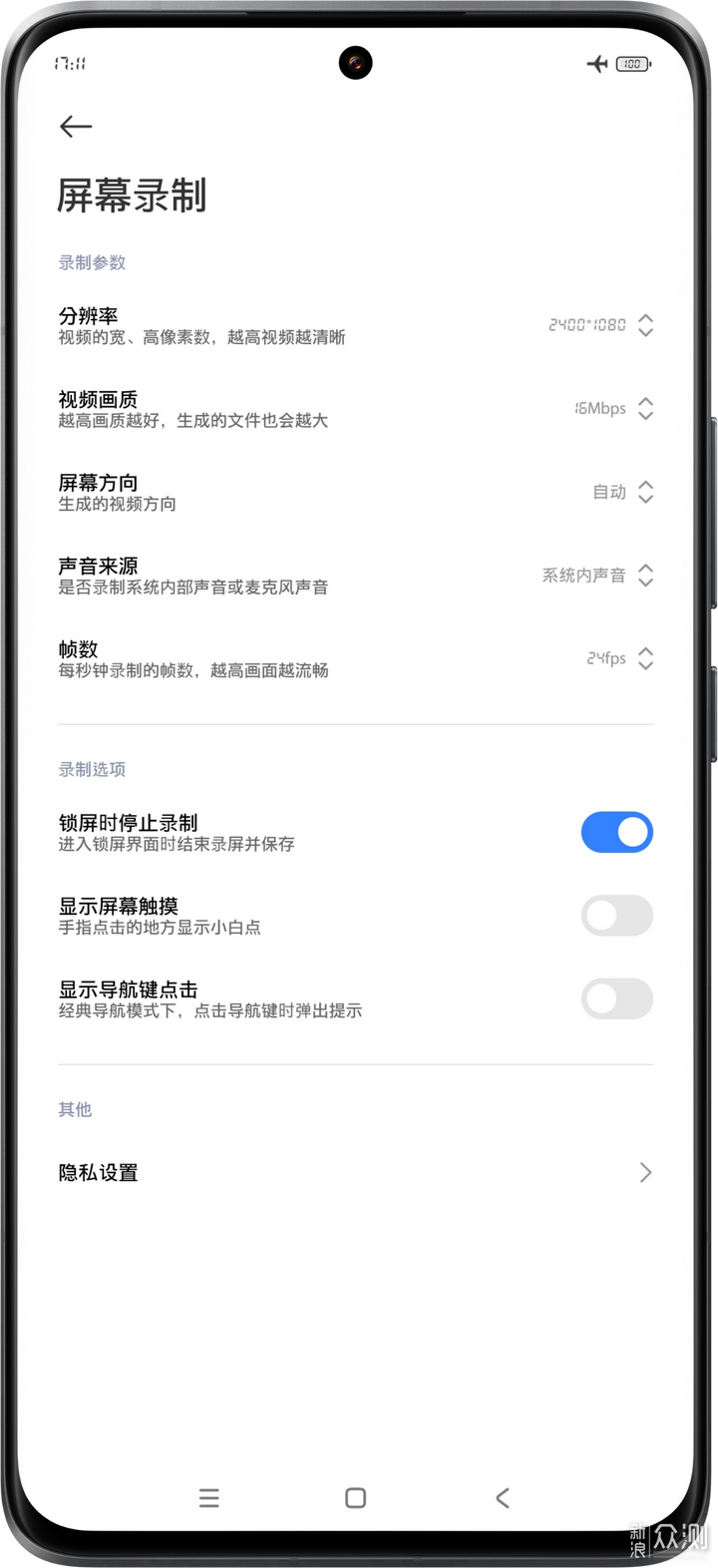Expand the 视频画质 quality picker
The width and height of the screenshot is (718, 1568).
click(645, 409)
